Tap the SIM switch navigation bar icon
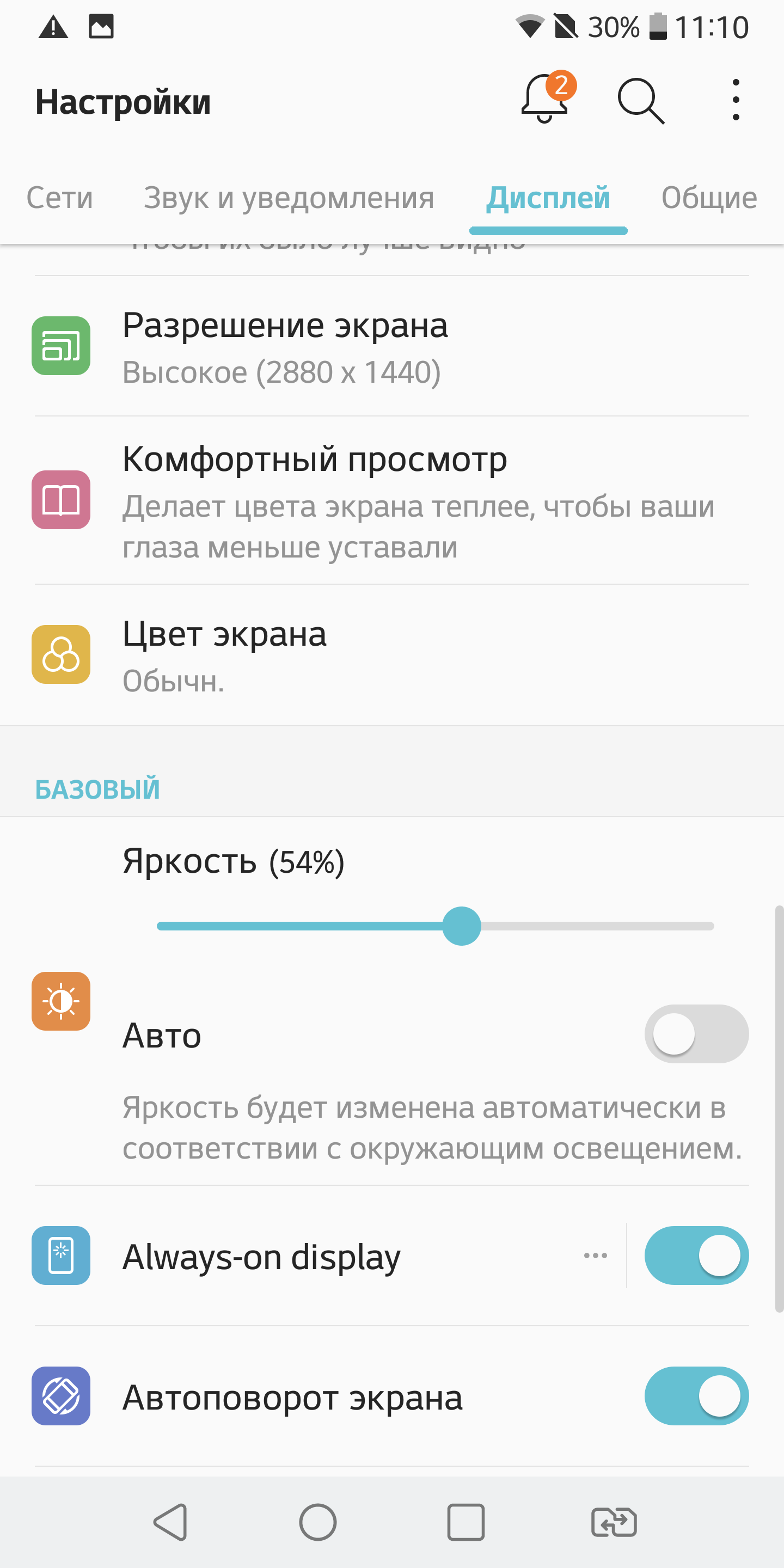This screenshot has width=784, height=1568. coord(614,1522)
